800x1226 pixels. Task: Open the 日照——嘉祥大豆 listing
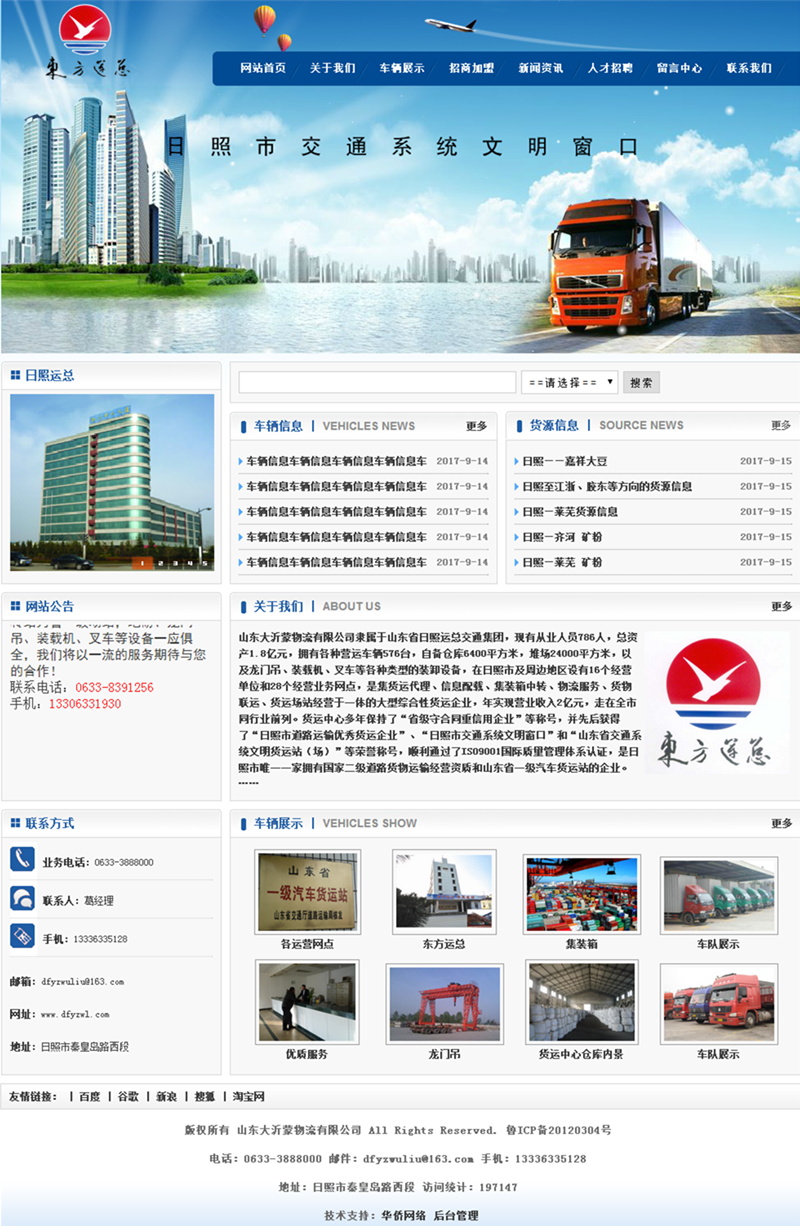pos(565,461)
